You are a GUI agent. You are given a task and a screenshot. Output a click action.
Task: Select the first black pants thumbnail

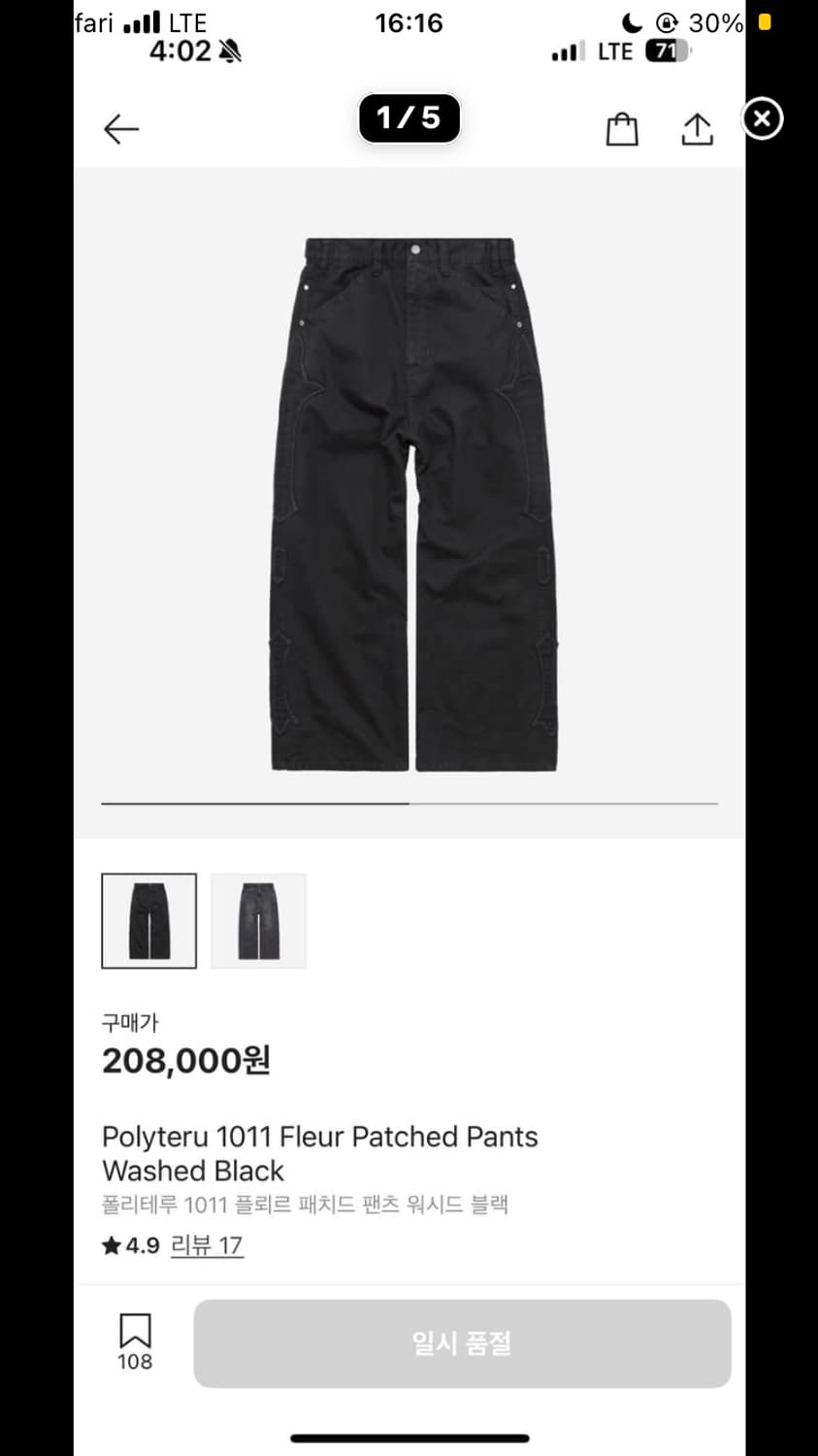[x=149, y=920]
